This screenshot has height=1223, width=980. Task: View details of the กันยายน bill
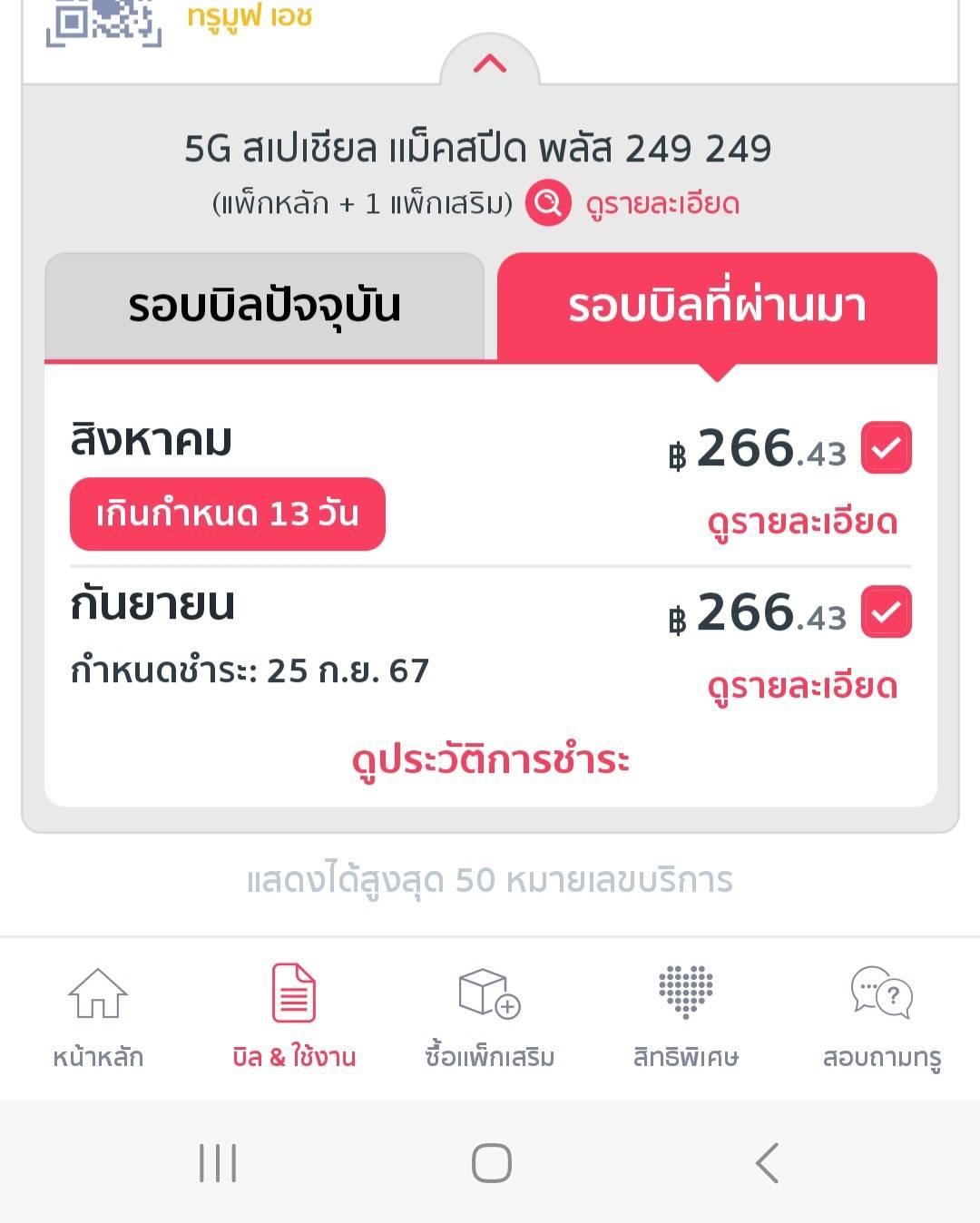802,687
